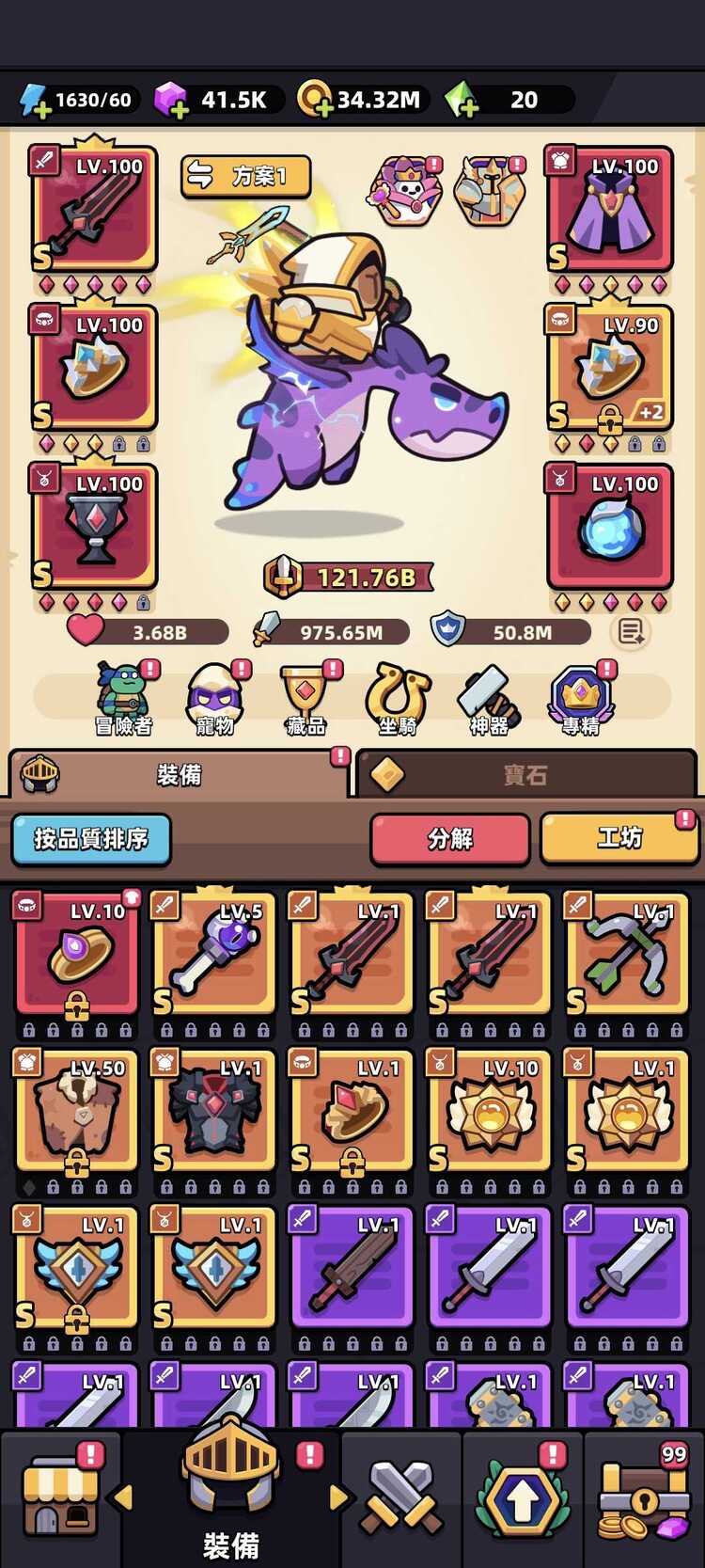The image size is (705, 1568).
Task: Open the treasure chest with 99 badge
Action: coord(645,1497)
